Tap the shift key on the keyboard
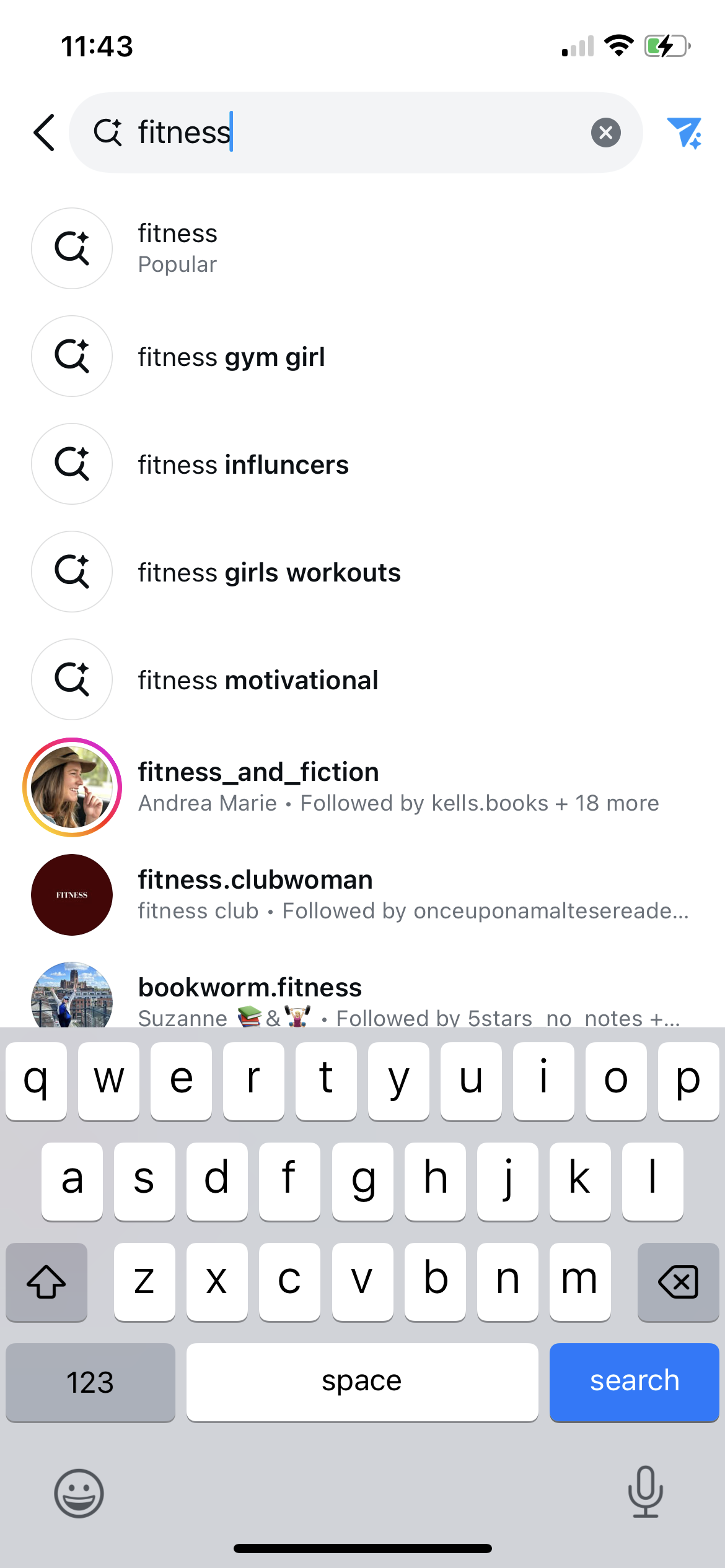Viewport: 725px width, 1568px height. pyautogui.click(x=46, y=1281)
